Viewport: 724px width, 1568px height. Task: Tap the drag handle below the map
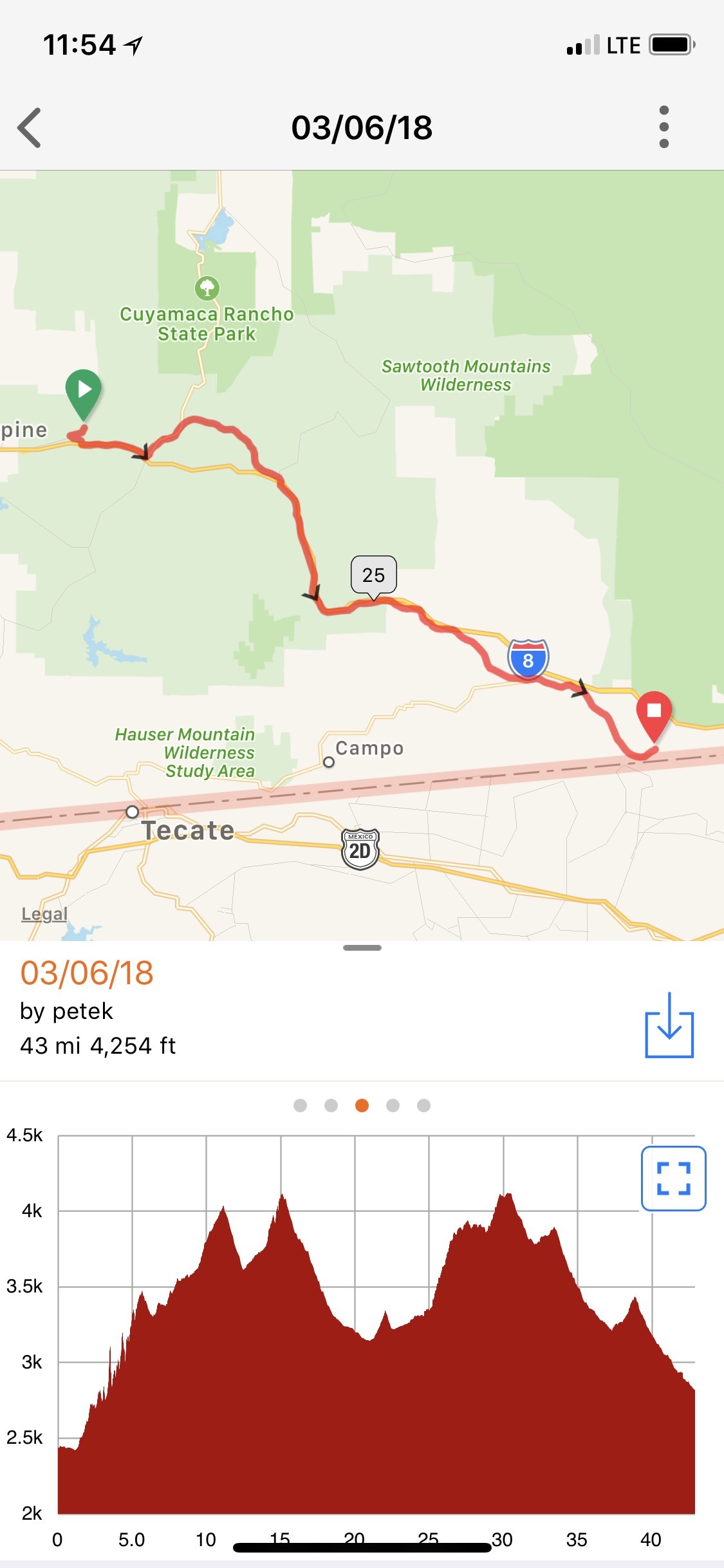pyautogui.click(x=362, y=947)
